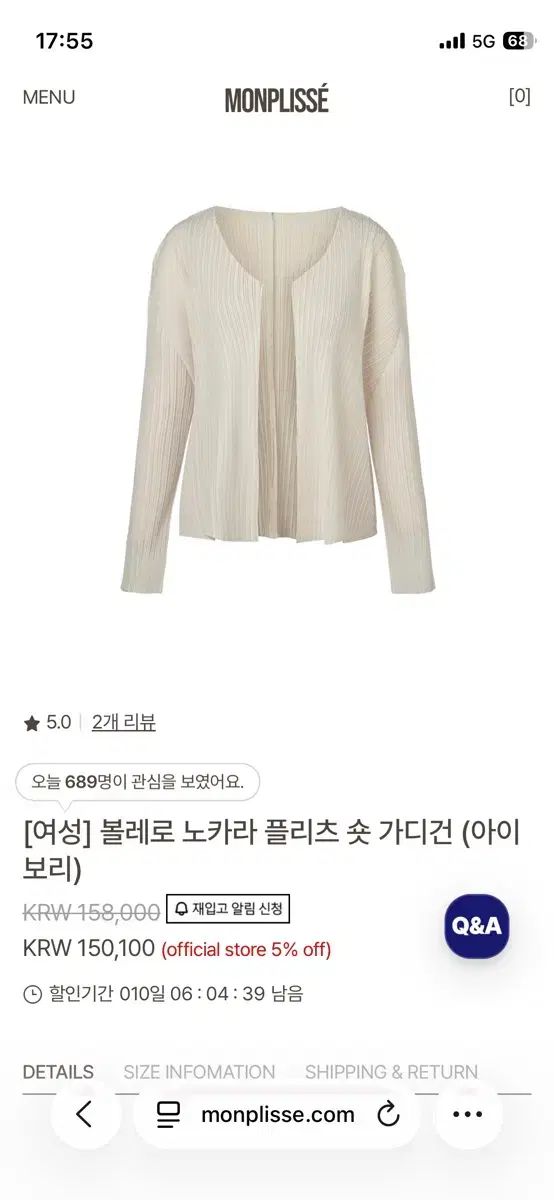This screenshot has width=554, height=1200.
Task: Go back with the browser back arrow
Action: (x=85, y=1114)
